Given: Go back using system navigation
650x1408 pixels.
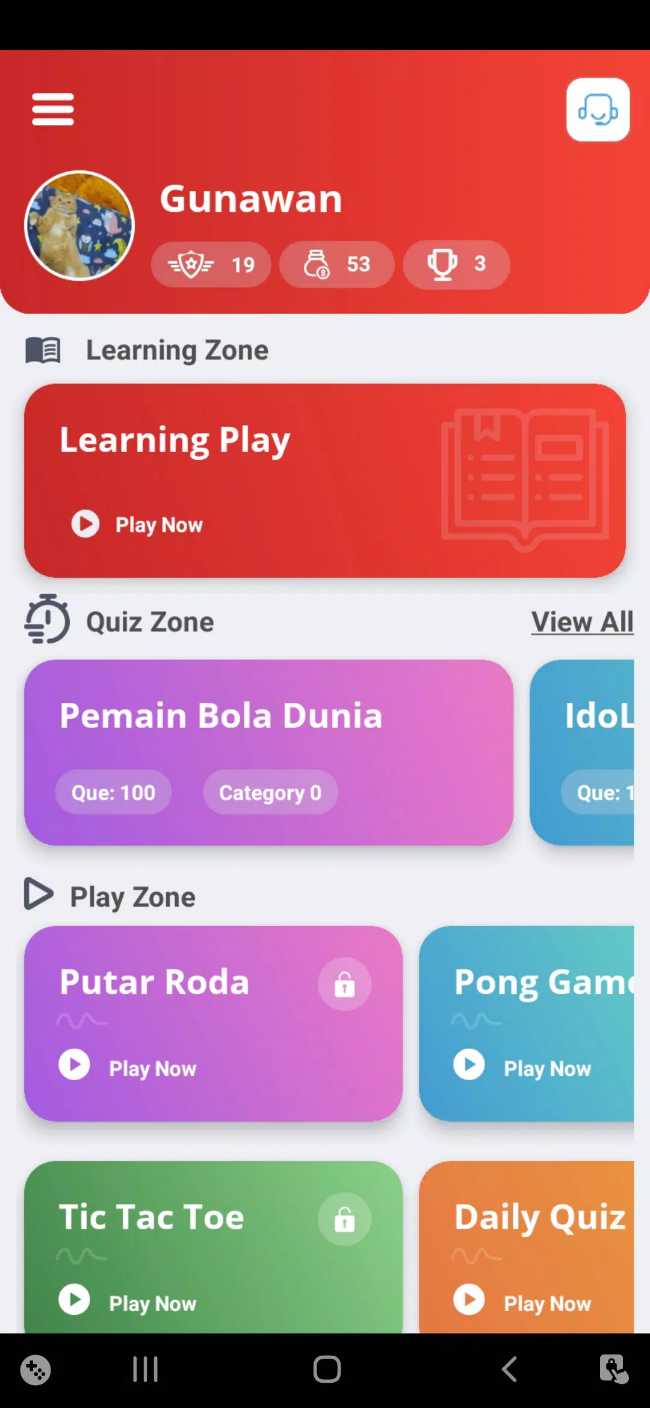Looking at the screenshot, I should 509,1369.
